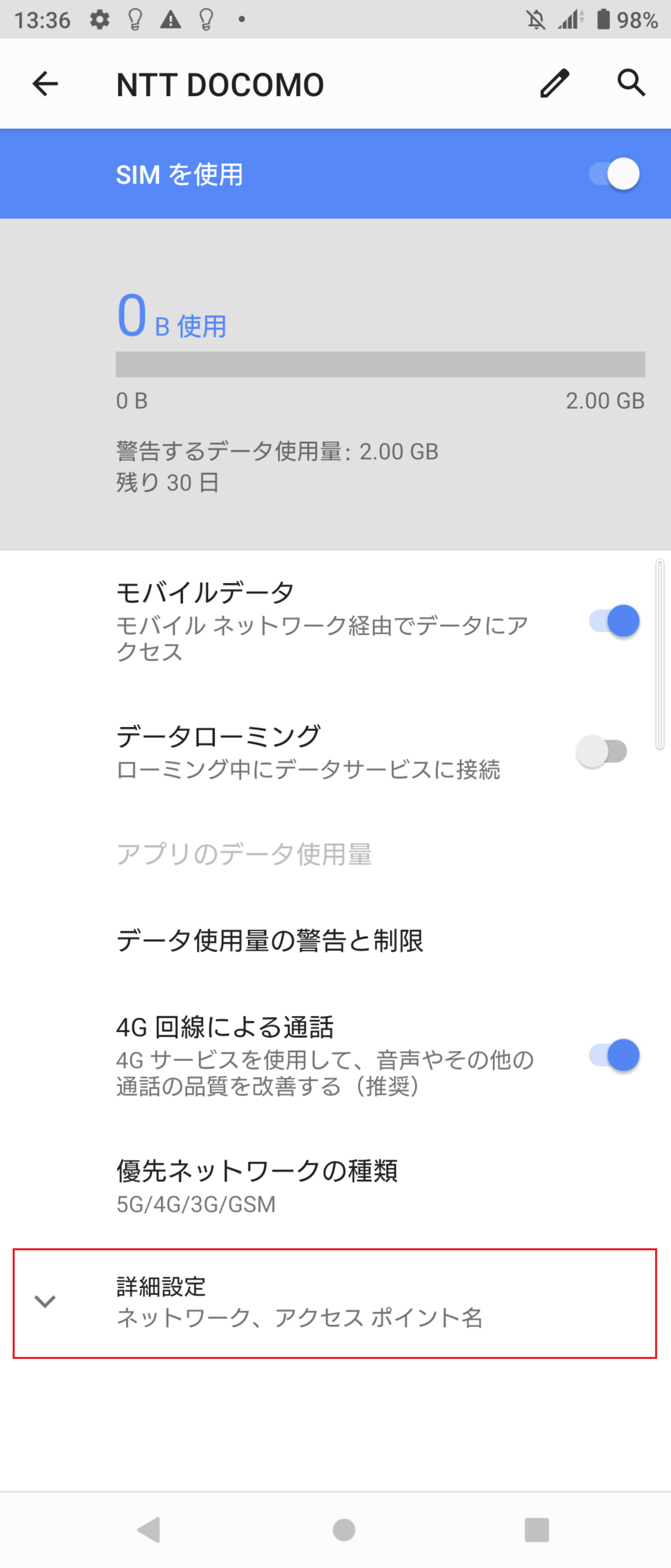Disable the SIM を使用 toggle

tap(615, 174)
